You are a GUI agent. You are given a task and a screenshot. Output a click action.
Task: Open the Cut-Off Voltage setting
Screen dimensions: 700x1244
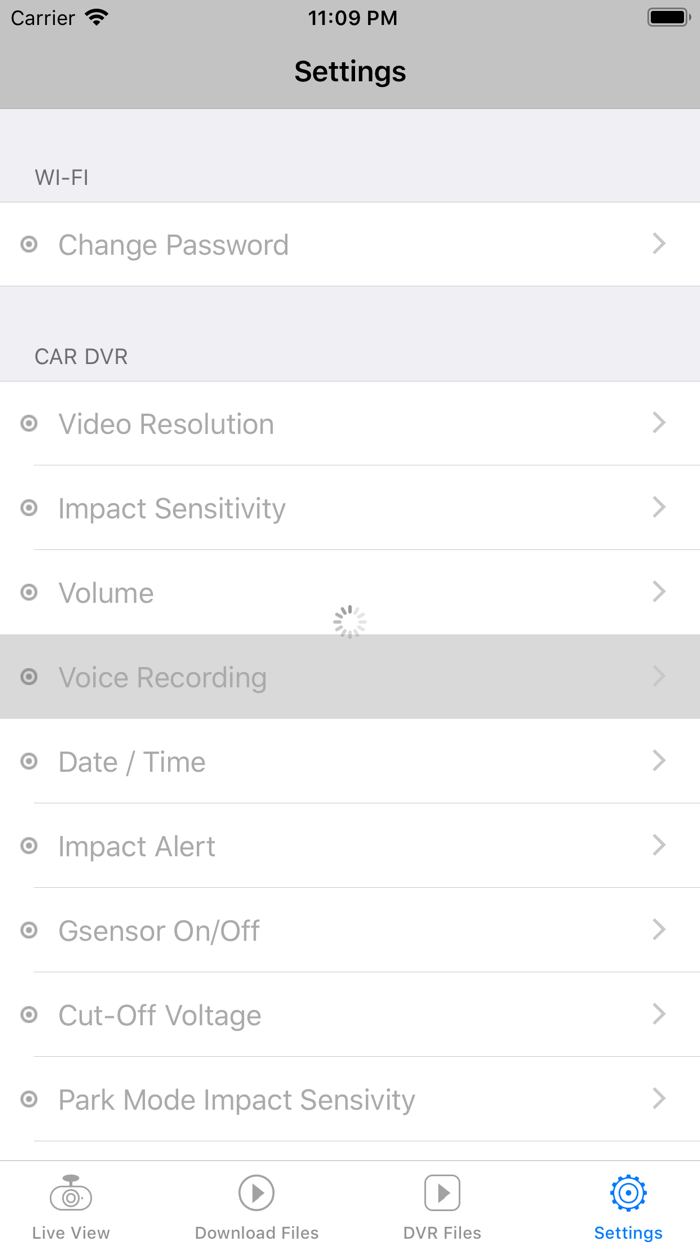tap(350, 1015)
